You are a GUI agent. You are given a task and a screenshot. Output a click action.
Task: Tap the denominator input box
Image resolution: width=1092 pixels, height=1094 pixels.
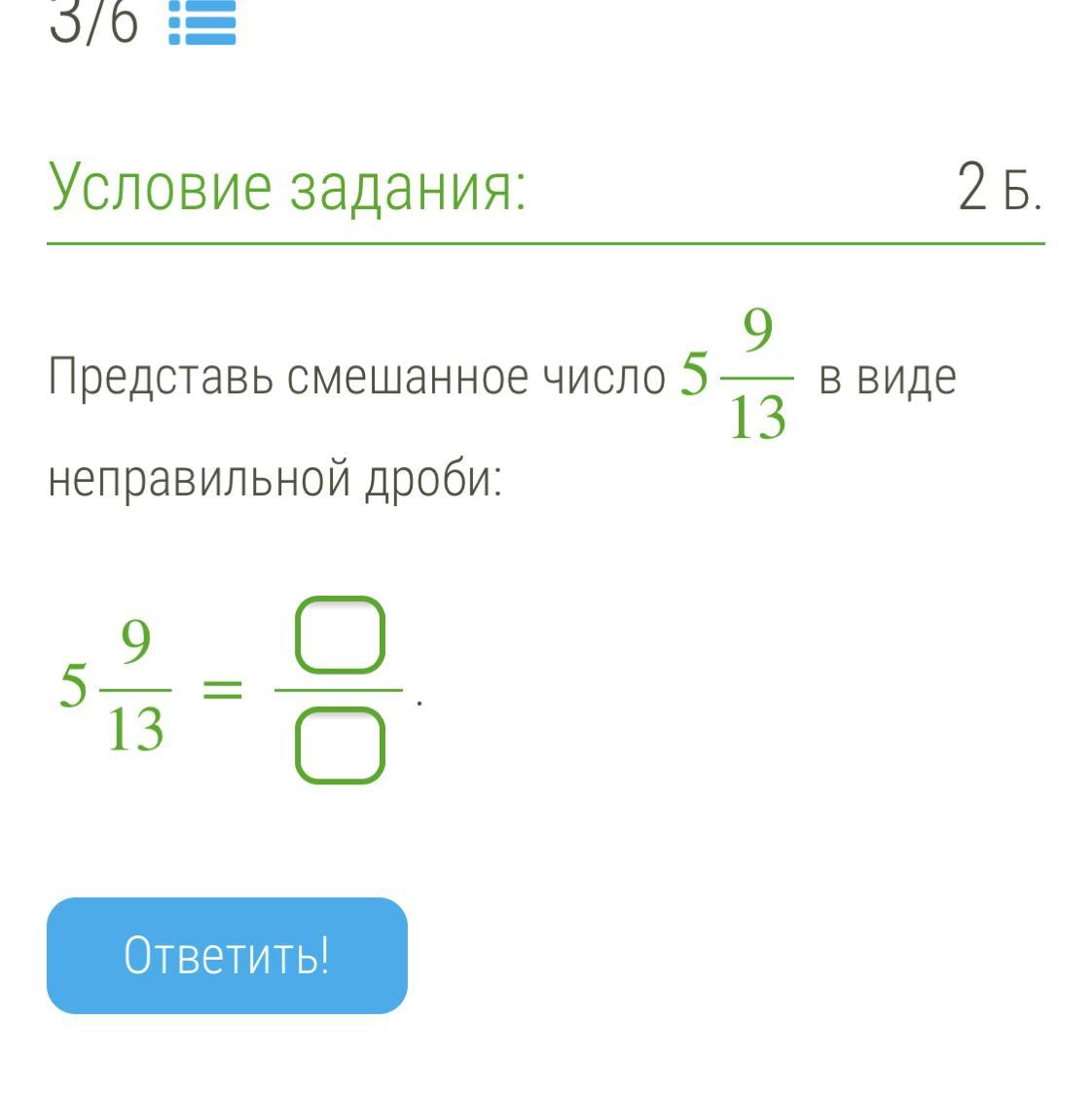[x=340, y=746]
